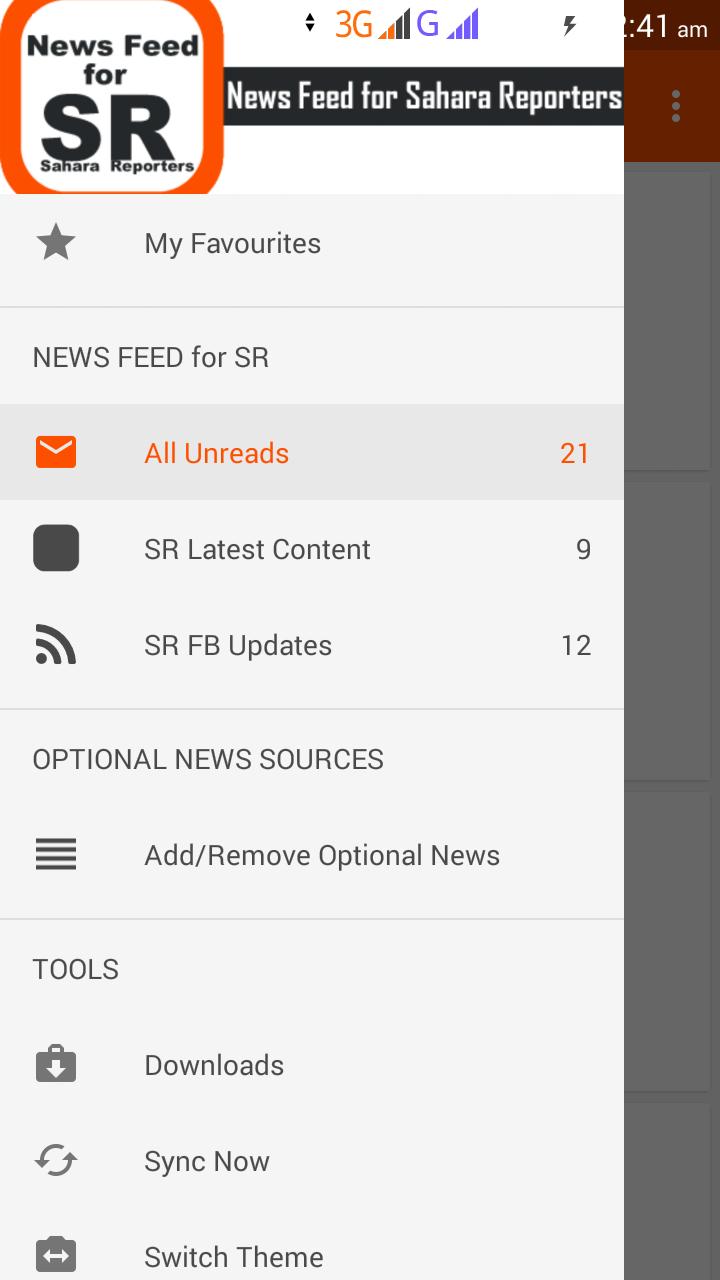Select the Sync Now option

click(x=207, y=1160)
